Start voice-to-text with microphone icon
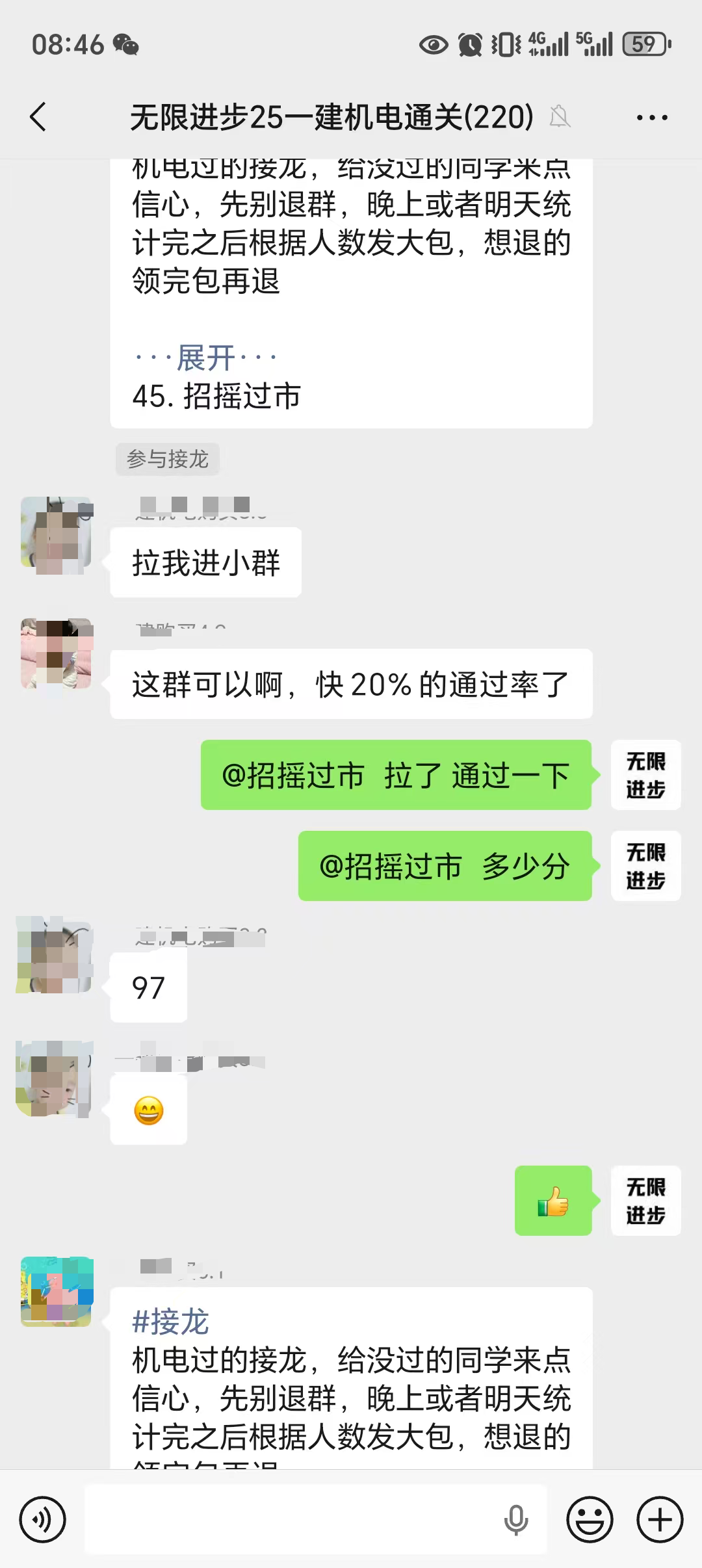Screen dimensions: 702x1568 point(516,1520)
